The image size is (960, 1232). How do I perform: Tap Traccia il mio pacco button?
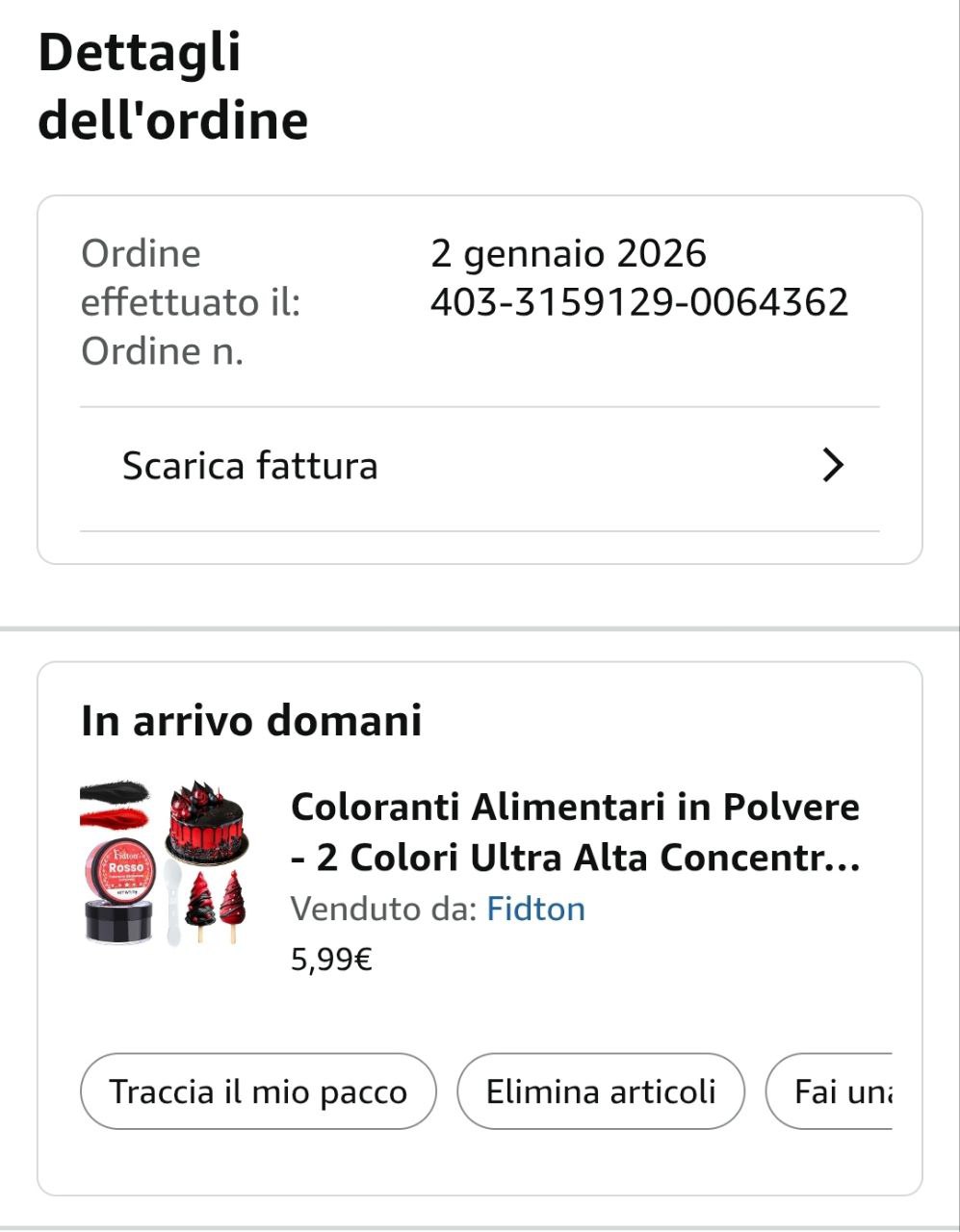(x=258, y=1091)
